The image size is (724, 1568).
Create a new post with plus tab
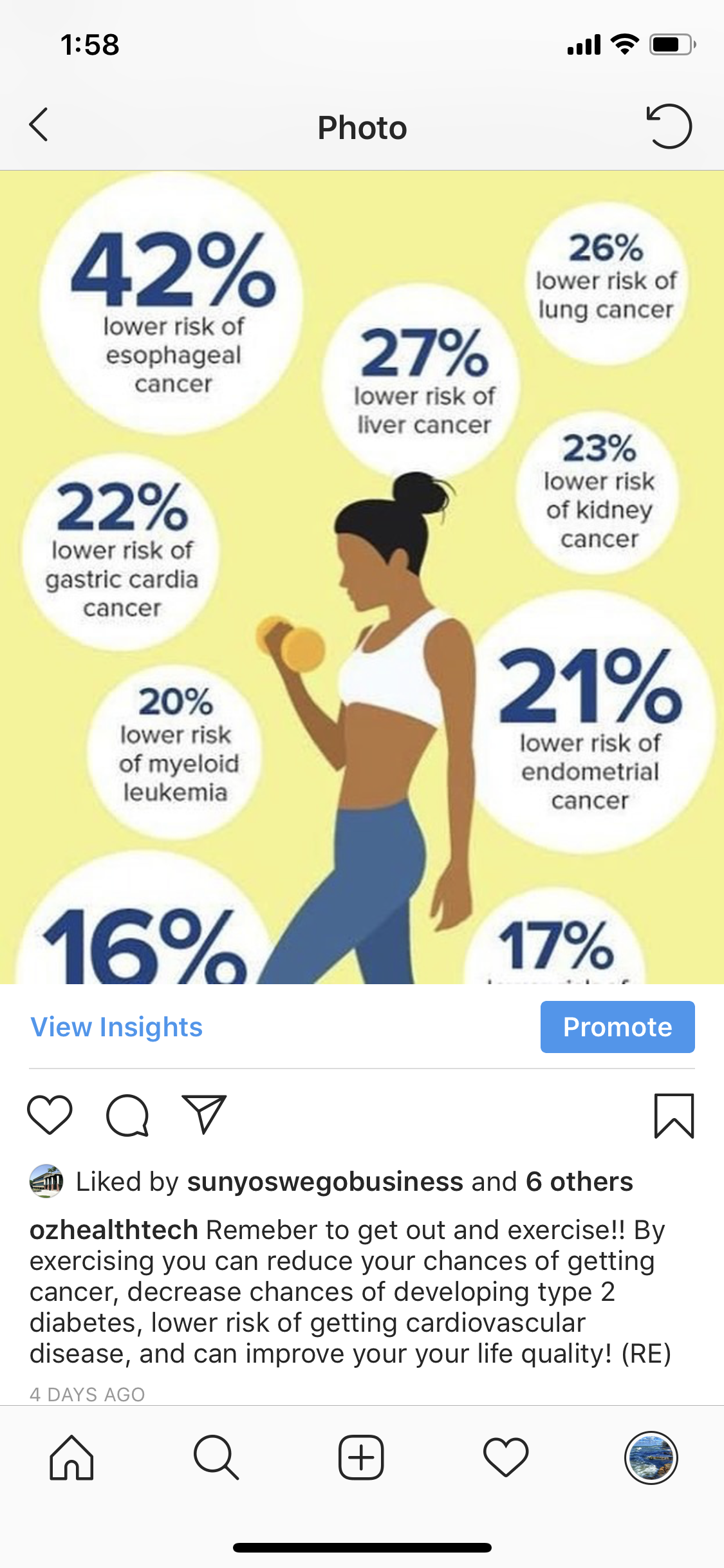click(361, 1458)
